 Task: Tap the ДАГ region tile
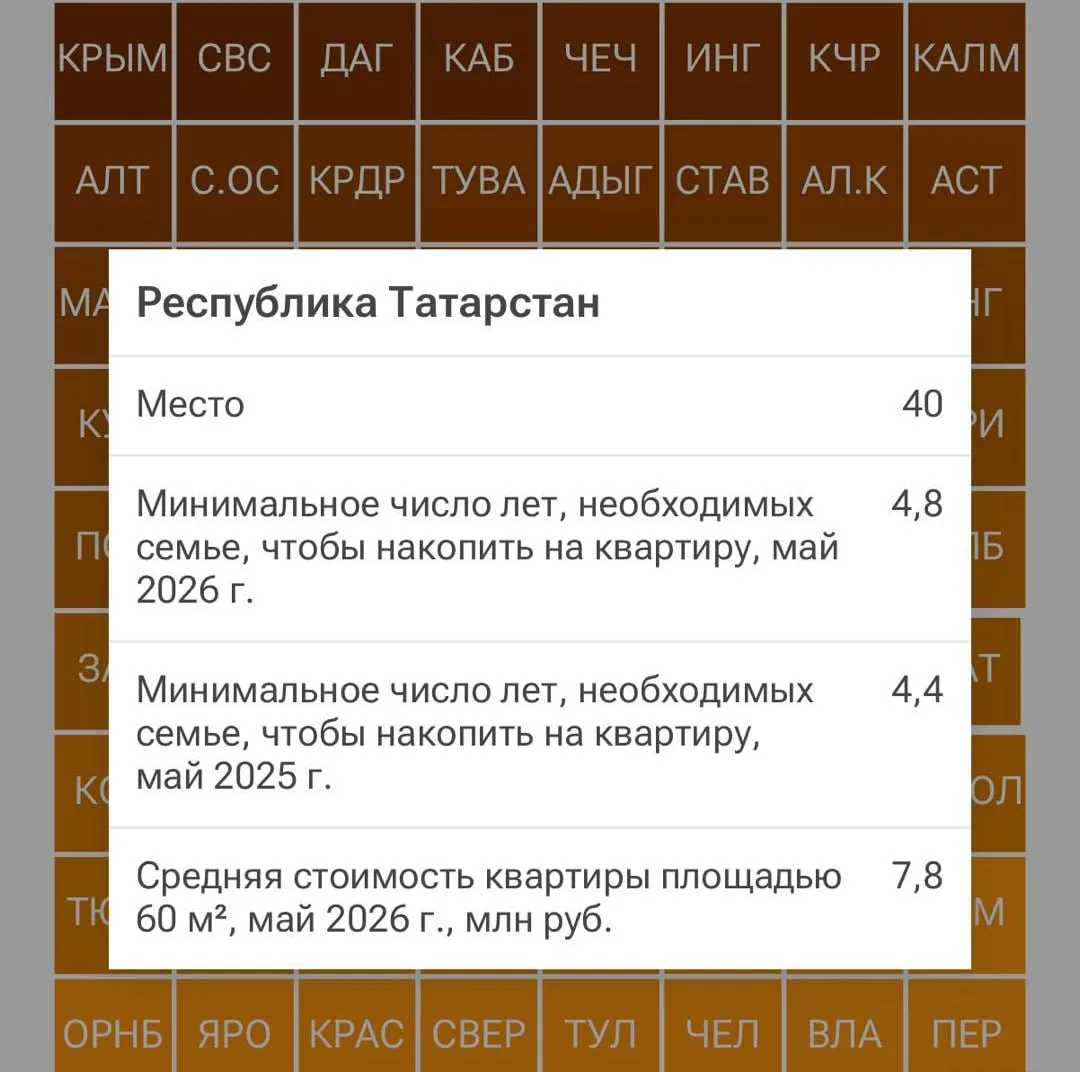click(357, 60)
